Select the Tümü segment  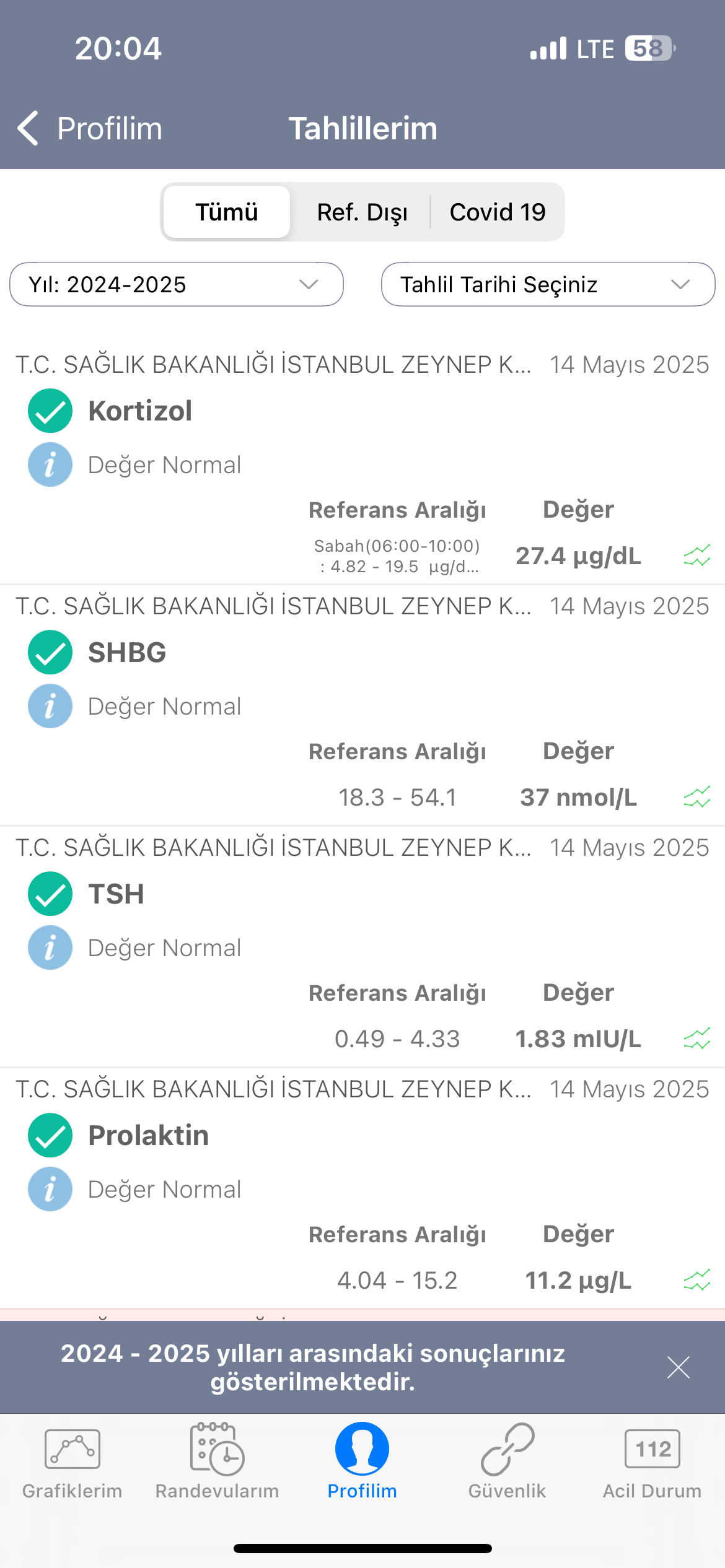click(227, 212)
